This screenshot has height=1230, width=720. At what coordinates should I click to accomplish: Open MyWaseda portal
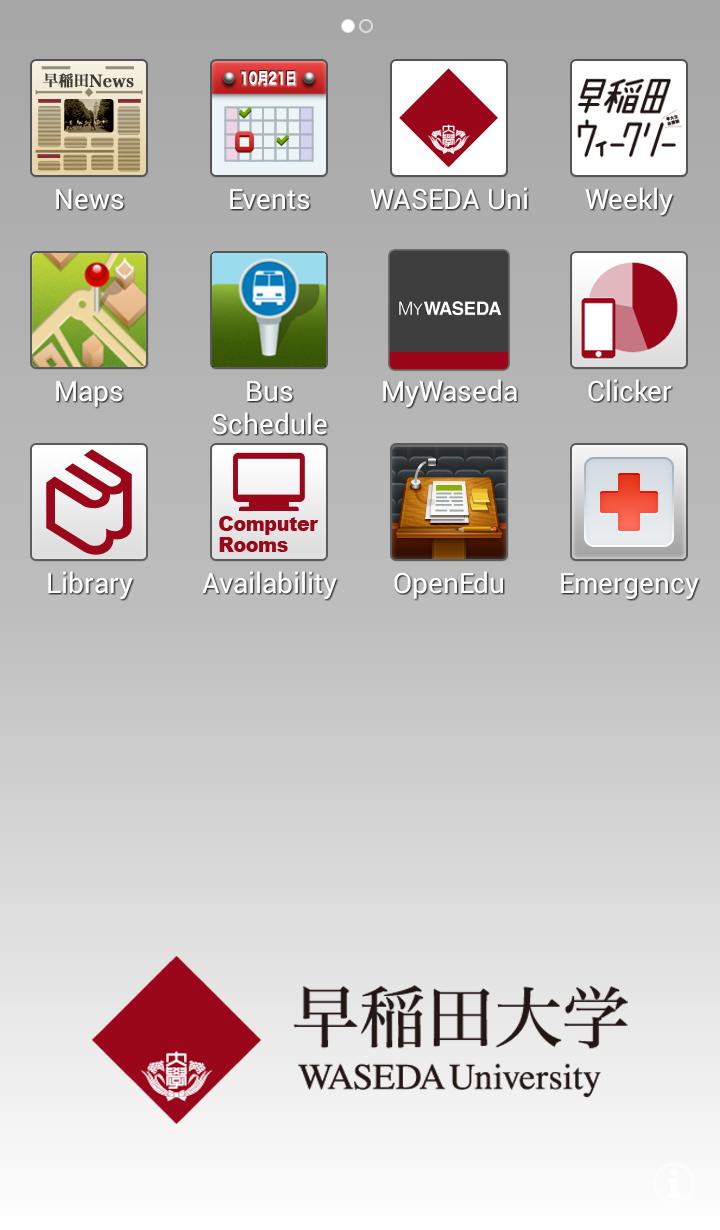448,310
